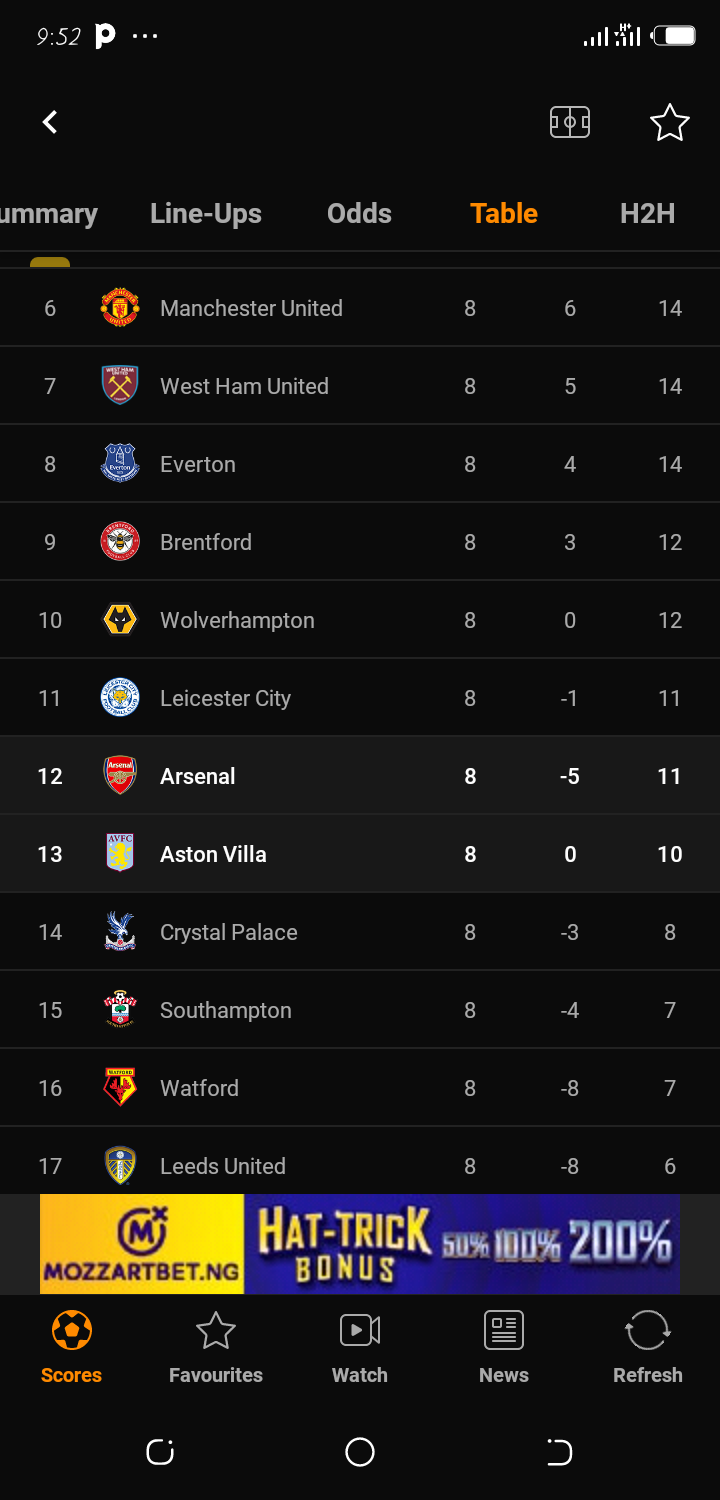The image size is (720, 1500).
Task: Go back using the top-left arrow
Action: (x=50, y=122)
